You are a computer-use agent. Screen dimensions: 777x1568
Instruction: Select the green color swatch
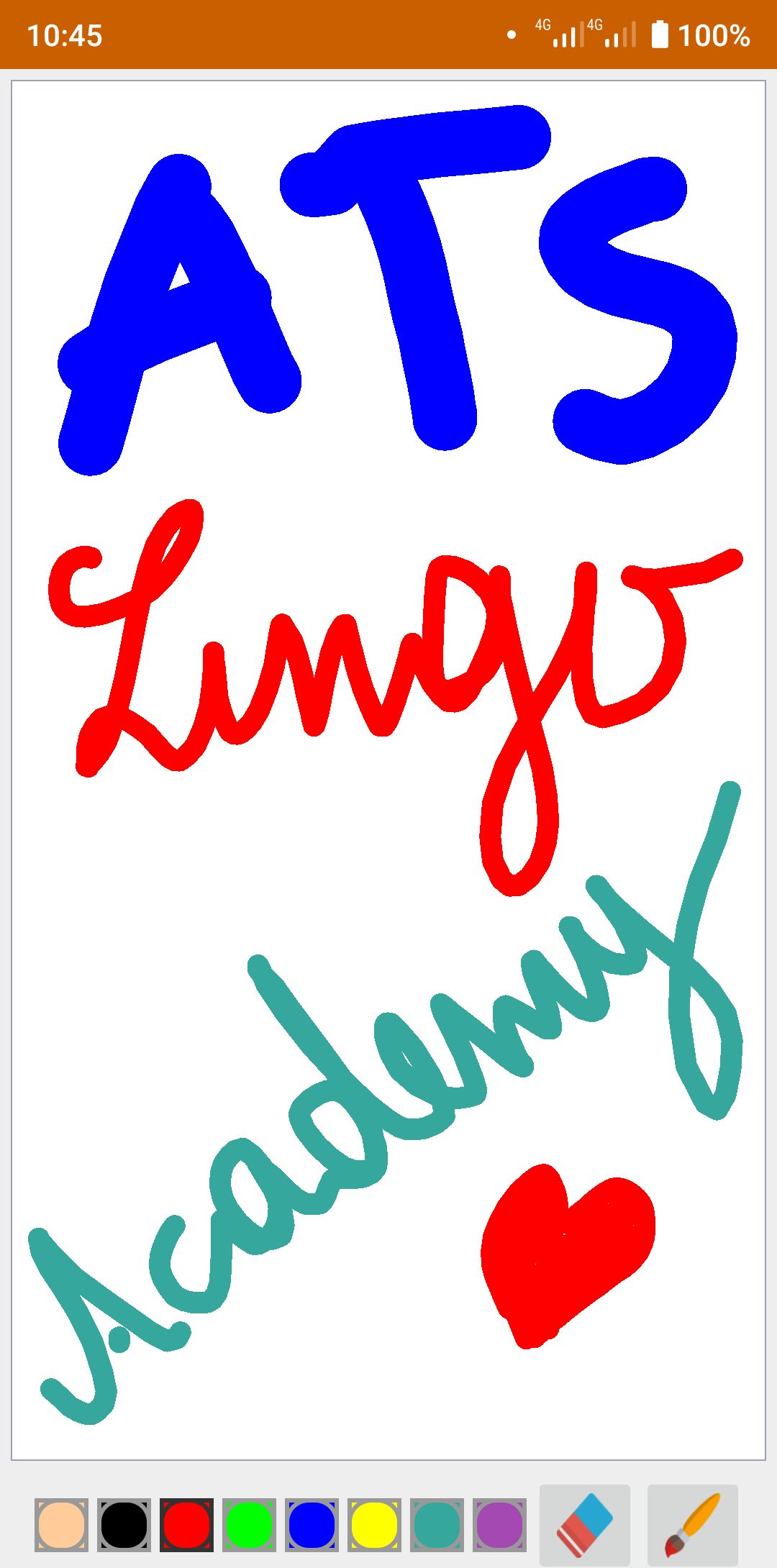tap(249, 1525)
